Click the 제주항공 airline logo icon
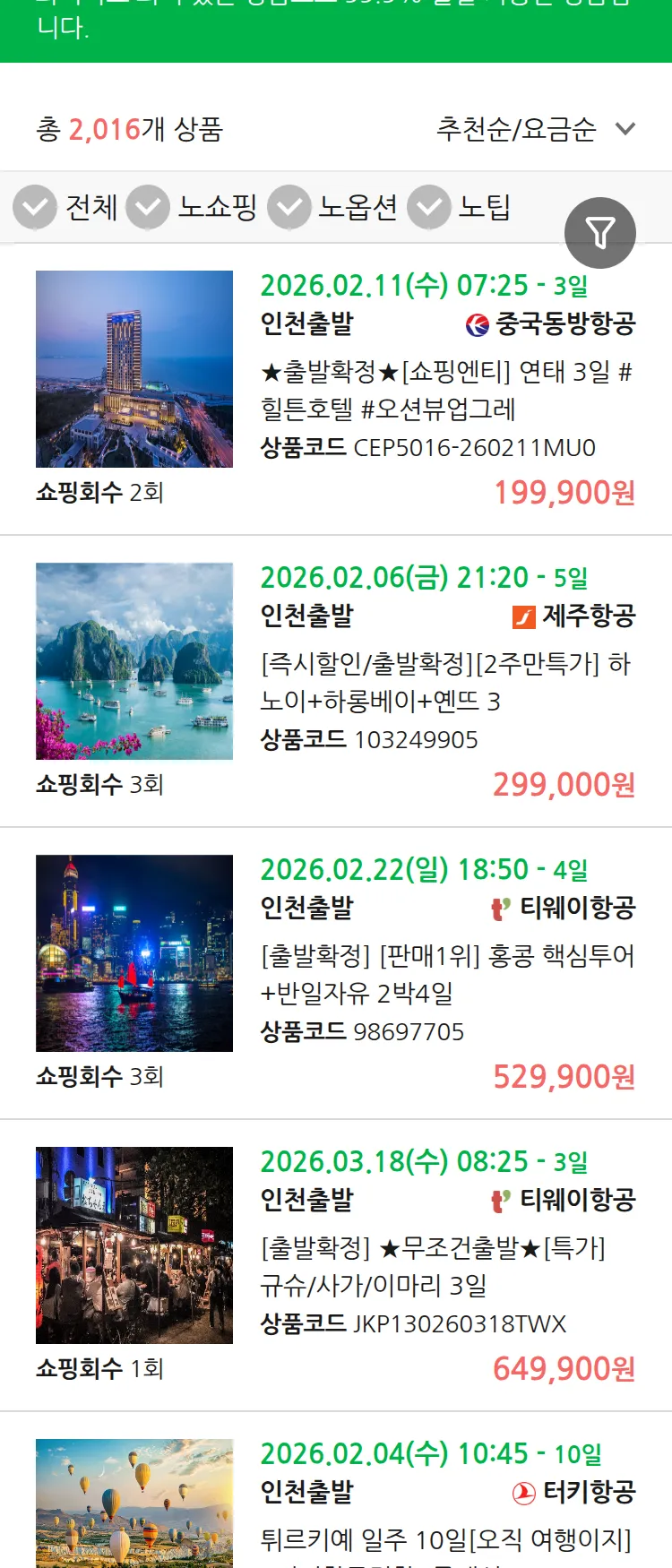 coord(526,616)
